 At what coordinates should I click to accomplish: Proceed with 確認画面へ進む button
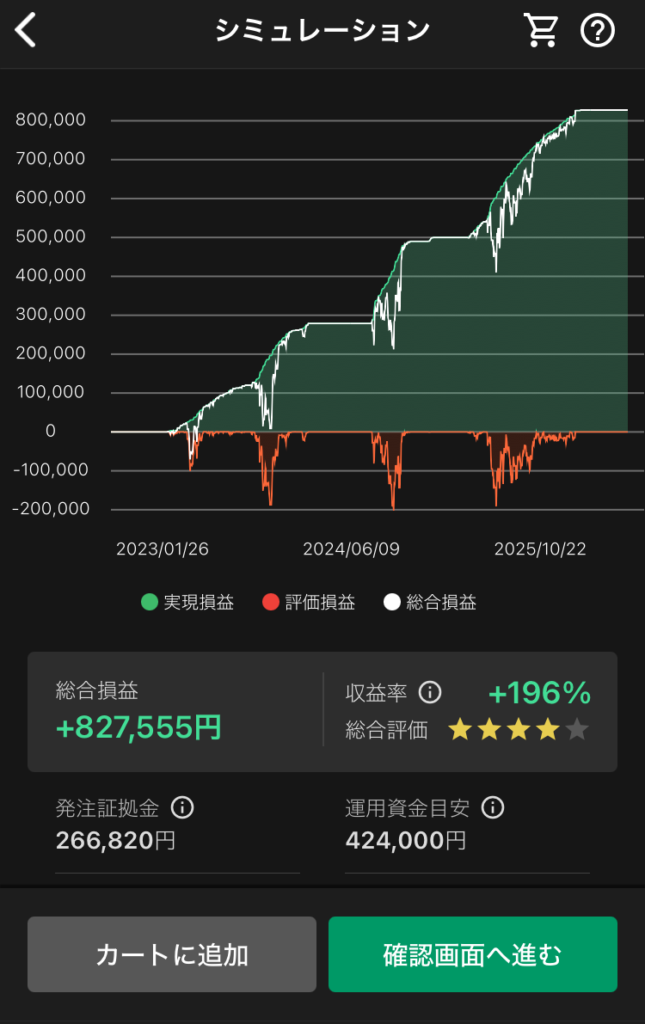tap(473, 954)
